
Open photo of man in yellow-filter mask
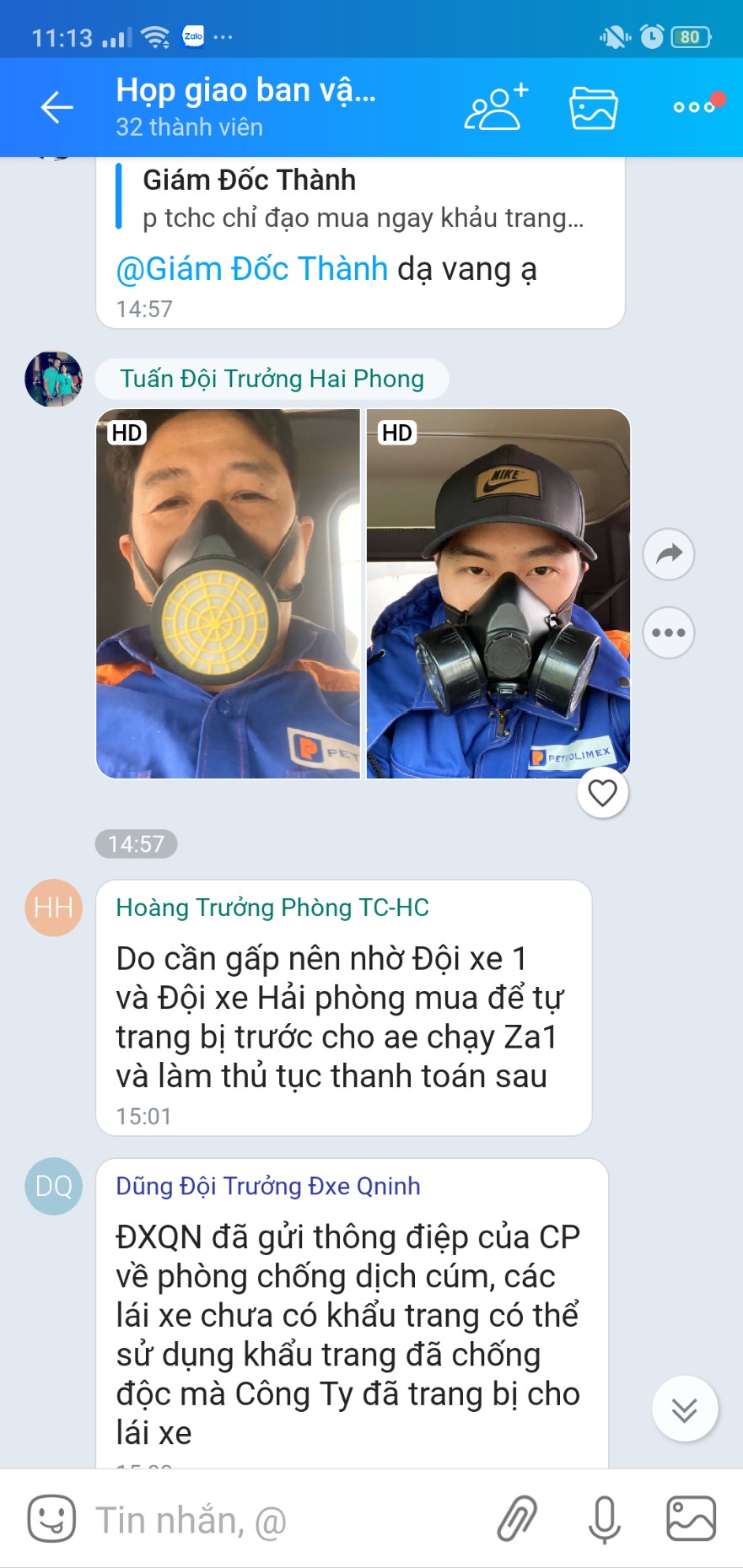point(228,593)
